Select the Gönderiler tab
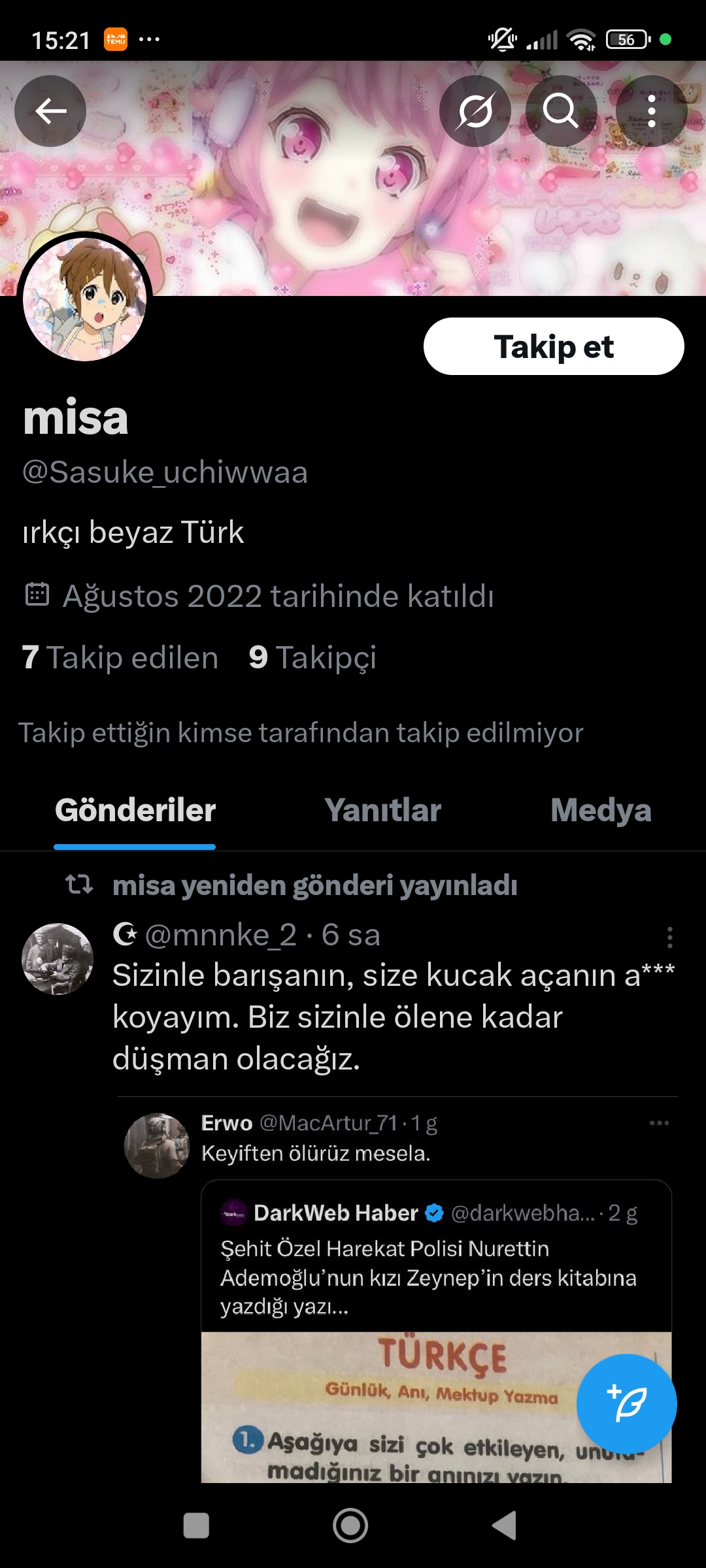Image resolution: width=706 pixels, height=1568 pixels. coord(135,810)
